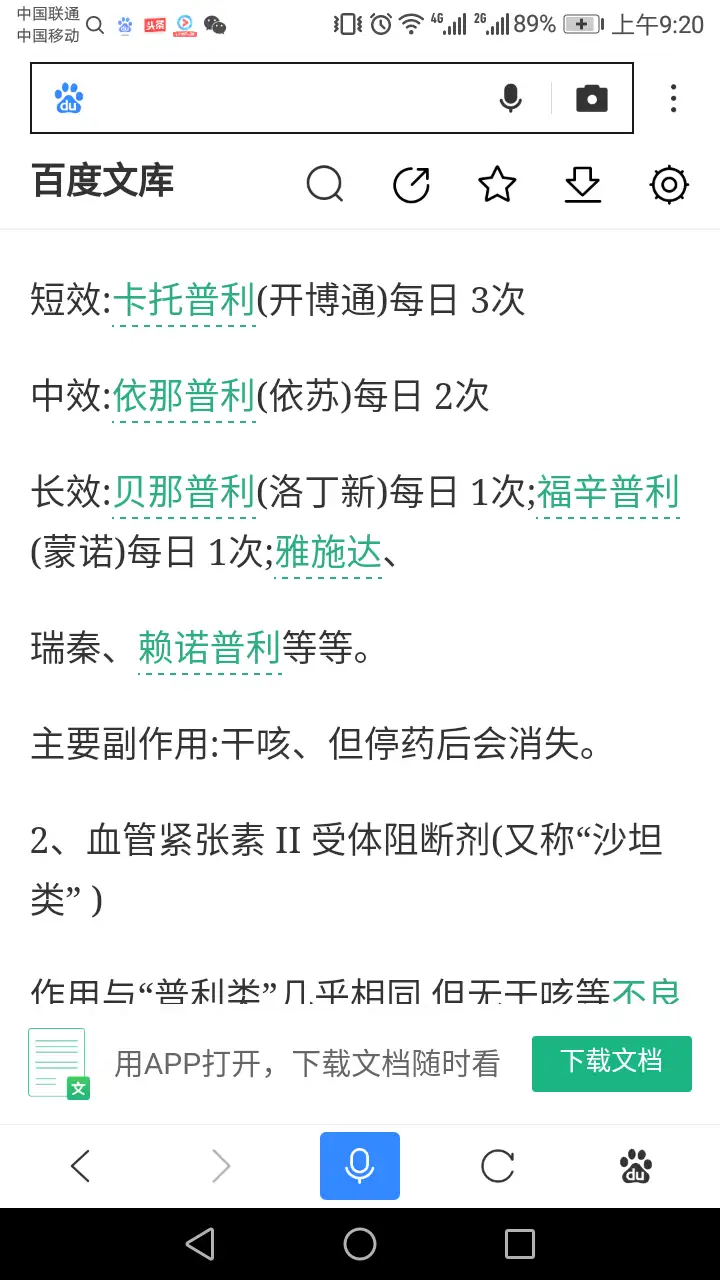Open the 依那普利 link
Screen dimensions: 720x1280
[x=184, y=397]
